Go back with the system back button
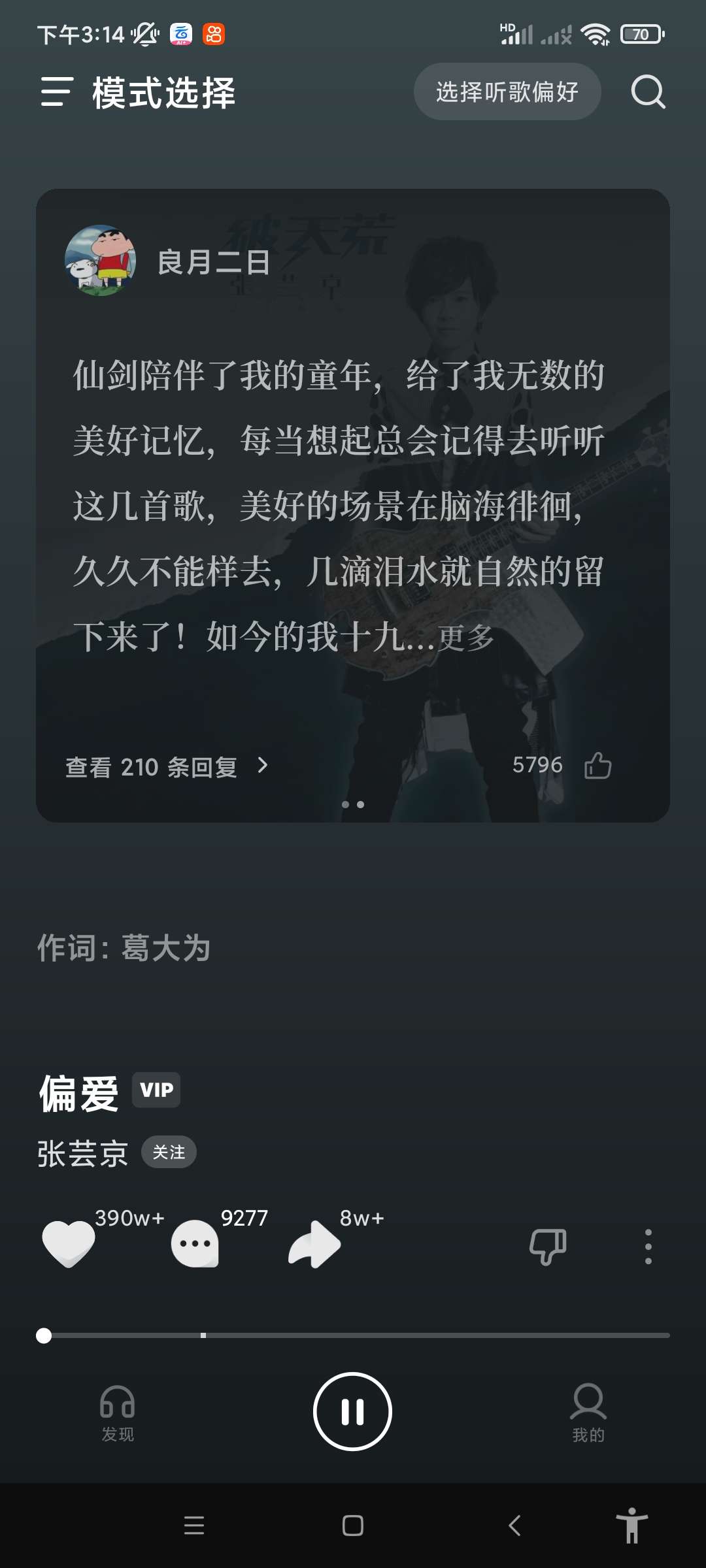 click(x=514, y=1526)
